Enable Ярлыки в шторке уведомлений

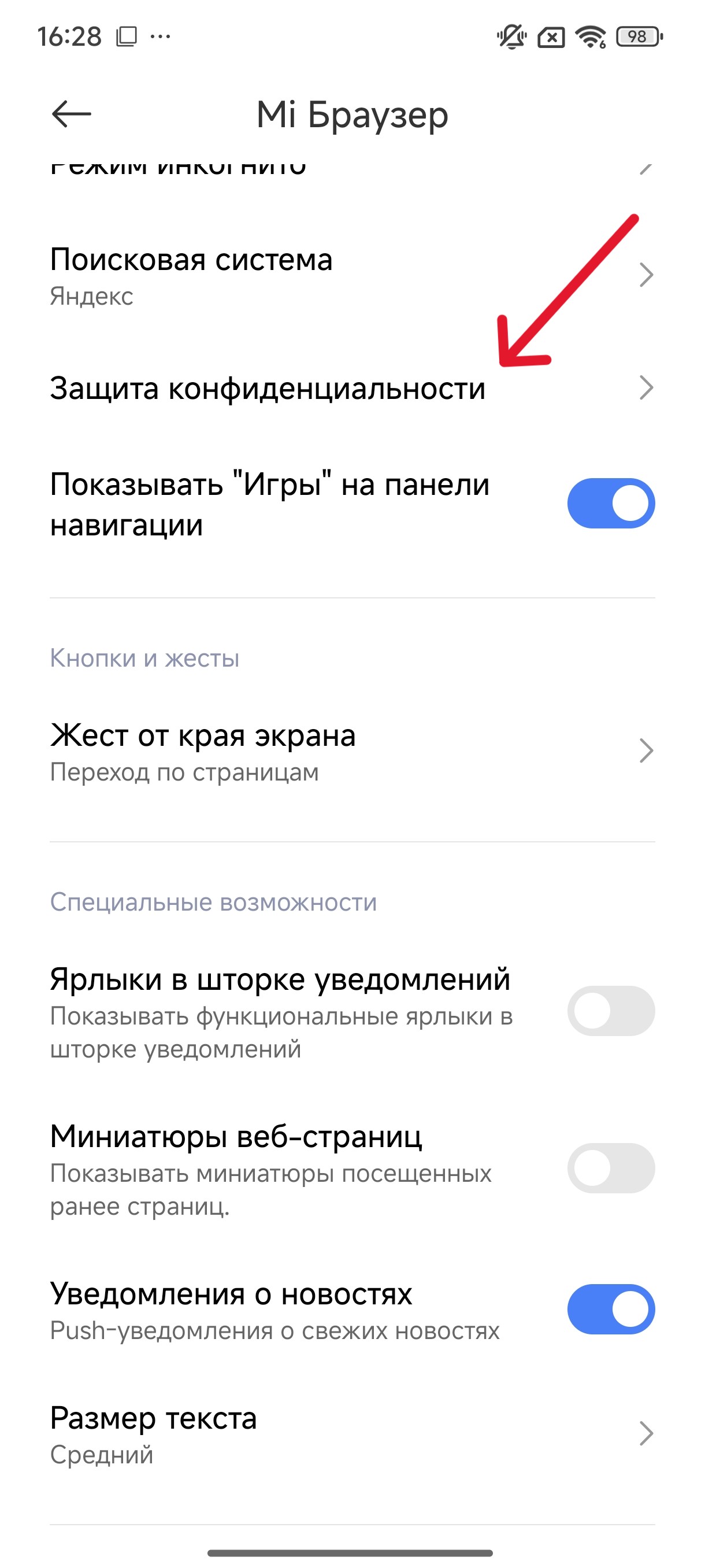click(x=610, y=1011)
